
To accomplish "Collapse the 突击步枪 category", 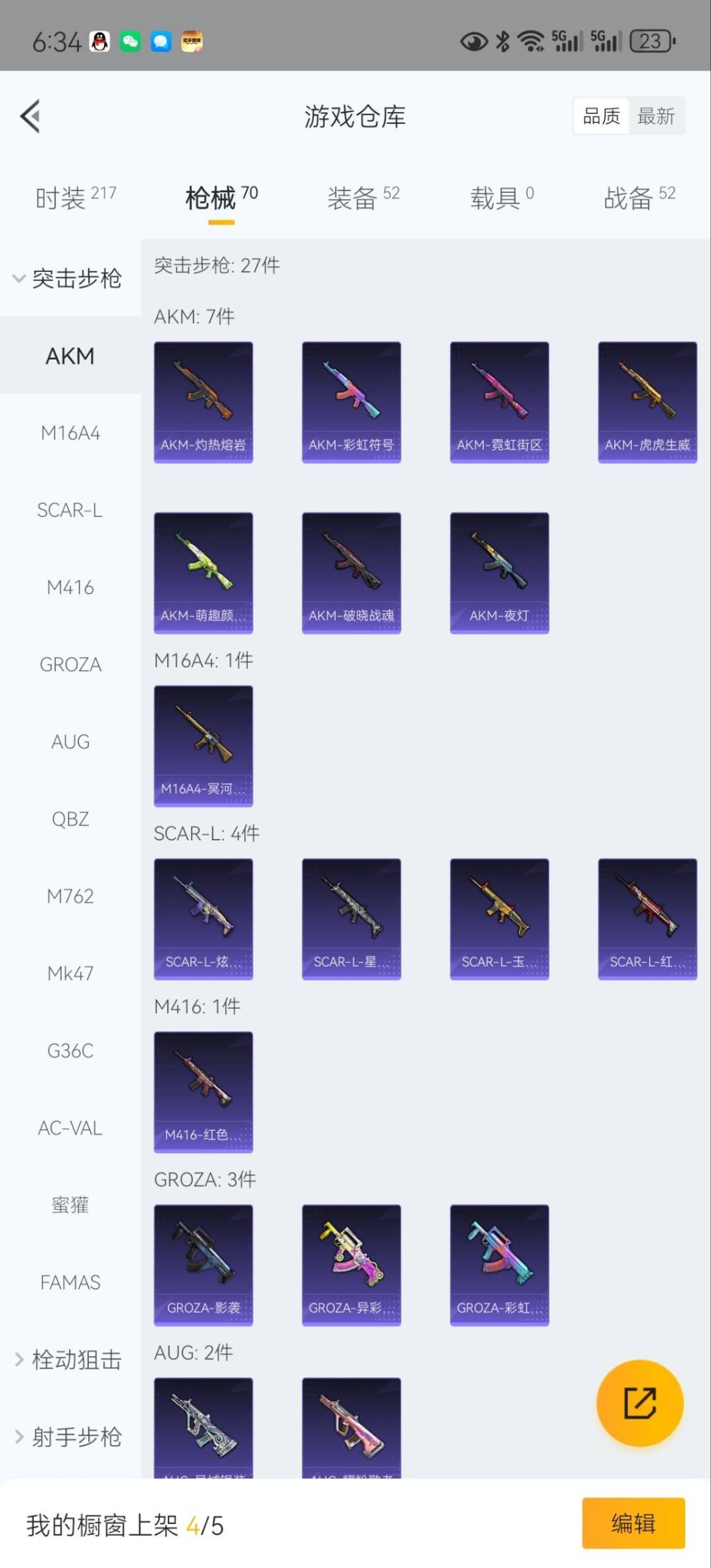I will pyautogui.click(x=68, y=279).
